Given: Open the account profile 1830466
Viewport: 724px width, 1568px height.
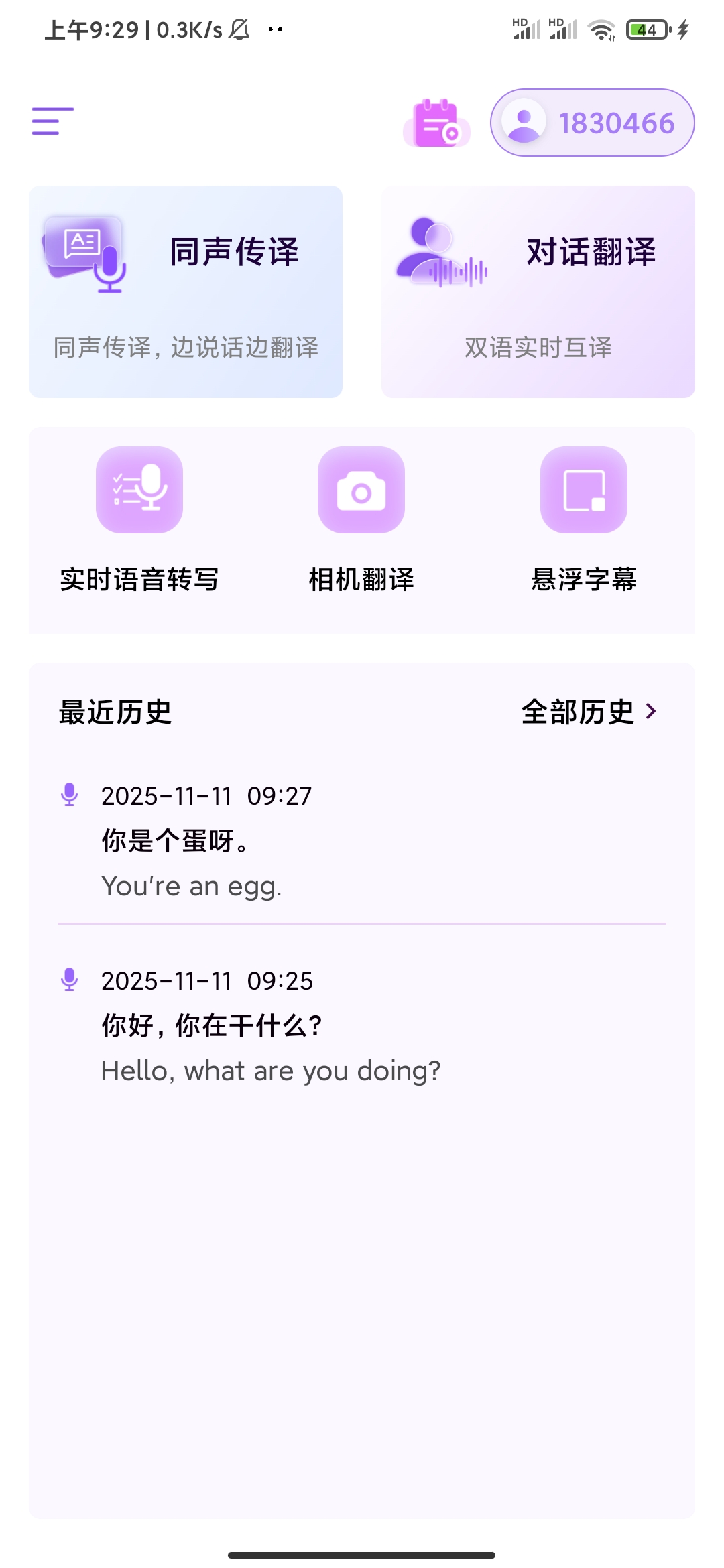Looking at the screenshot, I should pyautogui.click(x=592, y=123).
